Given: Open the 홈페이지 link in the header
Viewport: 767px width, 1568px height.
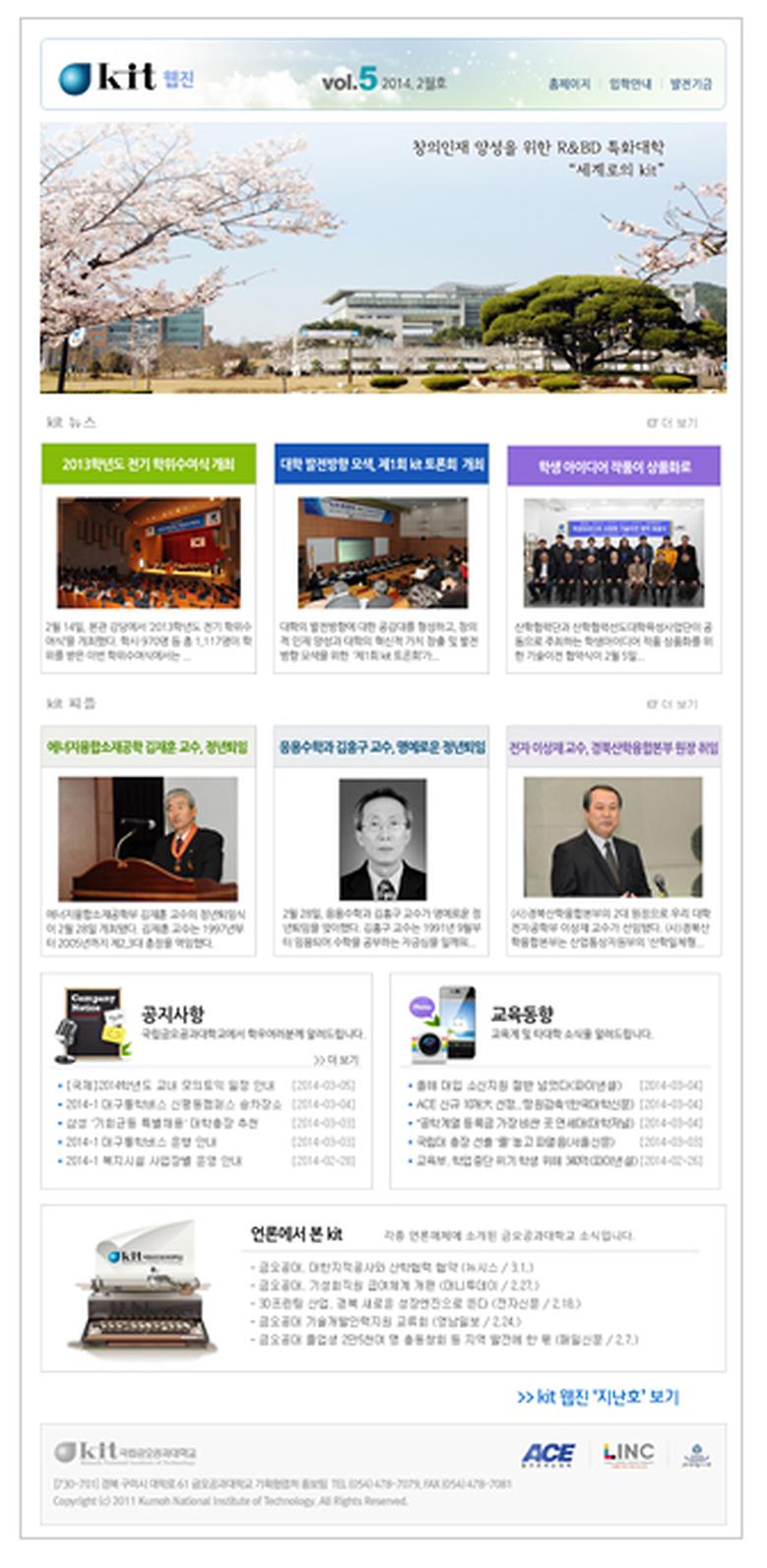Looking at the screenshot, I should pos(568,85).
